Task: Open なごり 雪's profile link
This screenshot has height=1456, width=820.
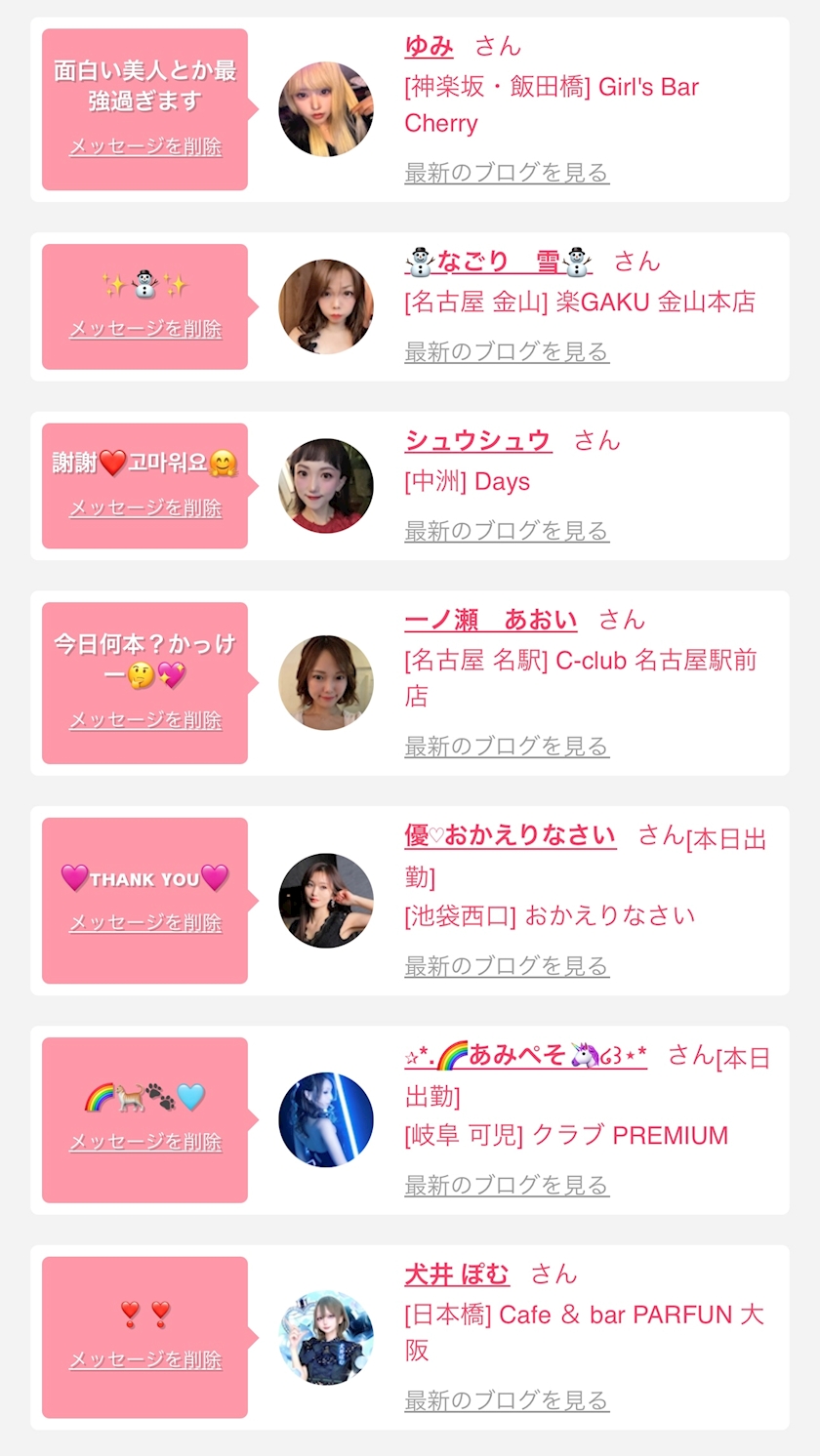Action: click(x=498, y=262)
